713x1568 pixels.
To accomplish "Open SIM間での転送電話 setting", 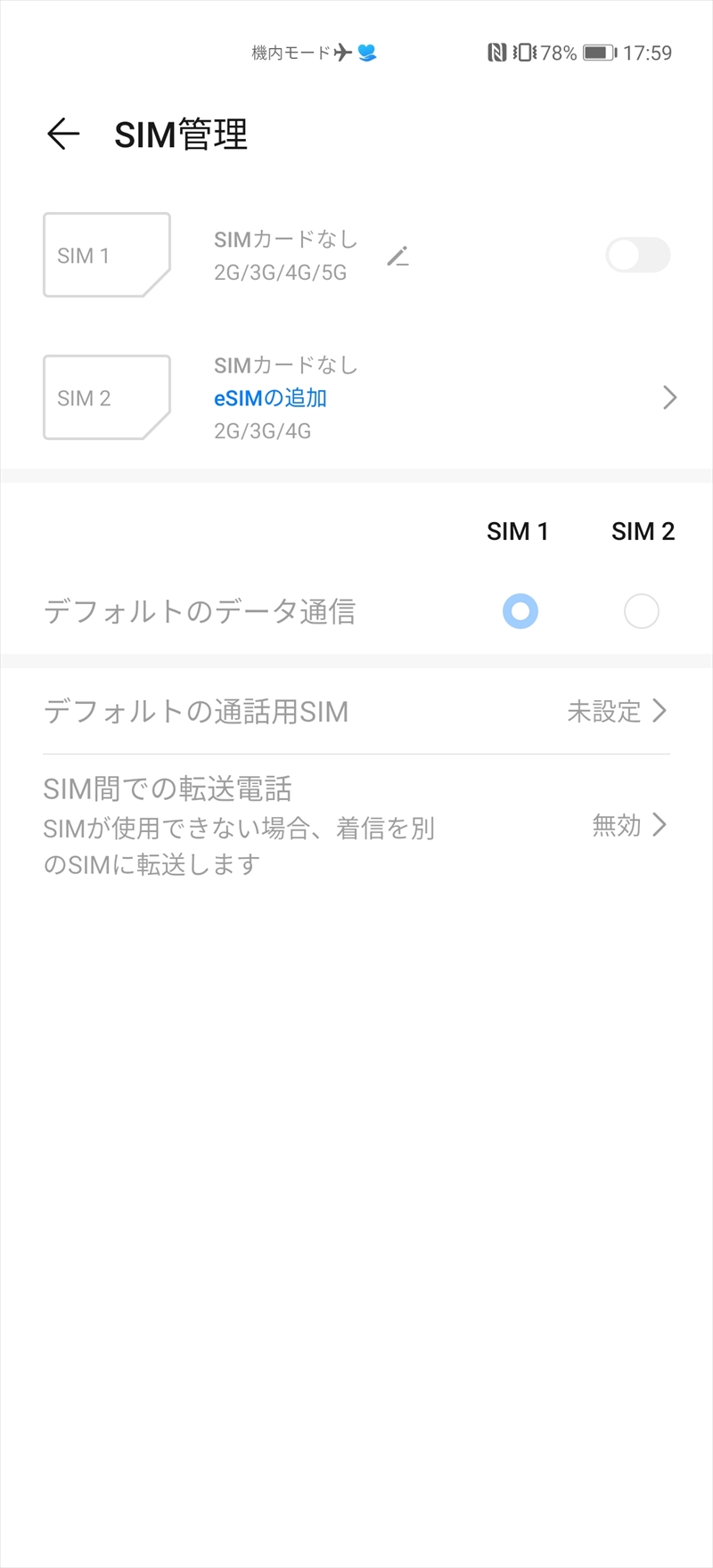I will [x=356, y=826].
